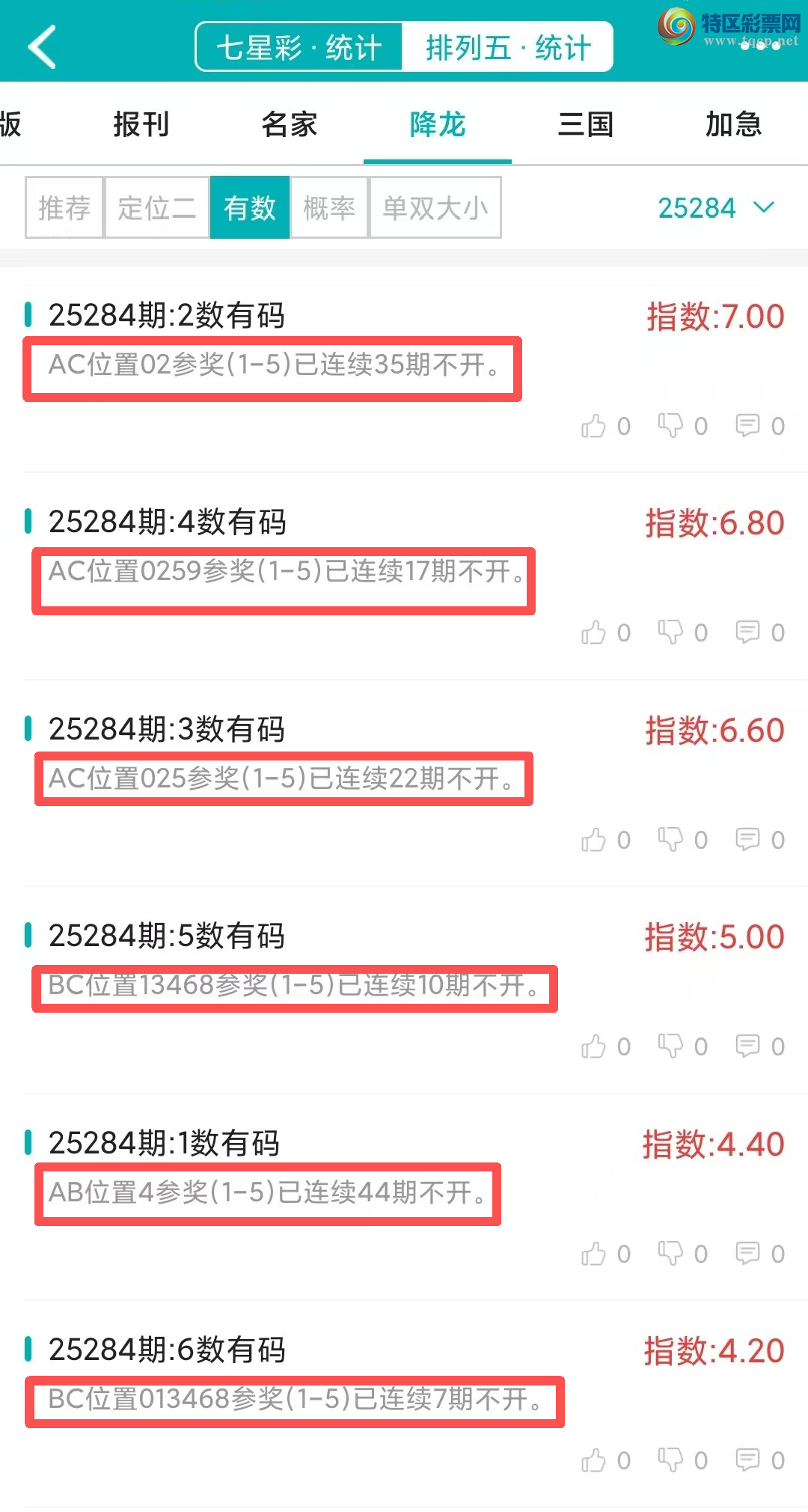Like the 5数有码 entry
Screen dimensions: 808x1512
tap(594, 1046)
